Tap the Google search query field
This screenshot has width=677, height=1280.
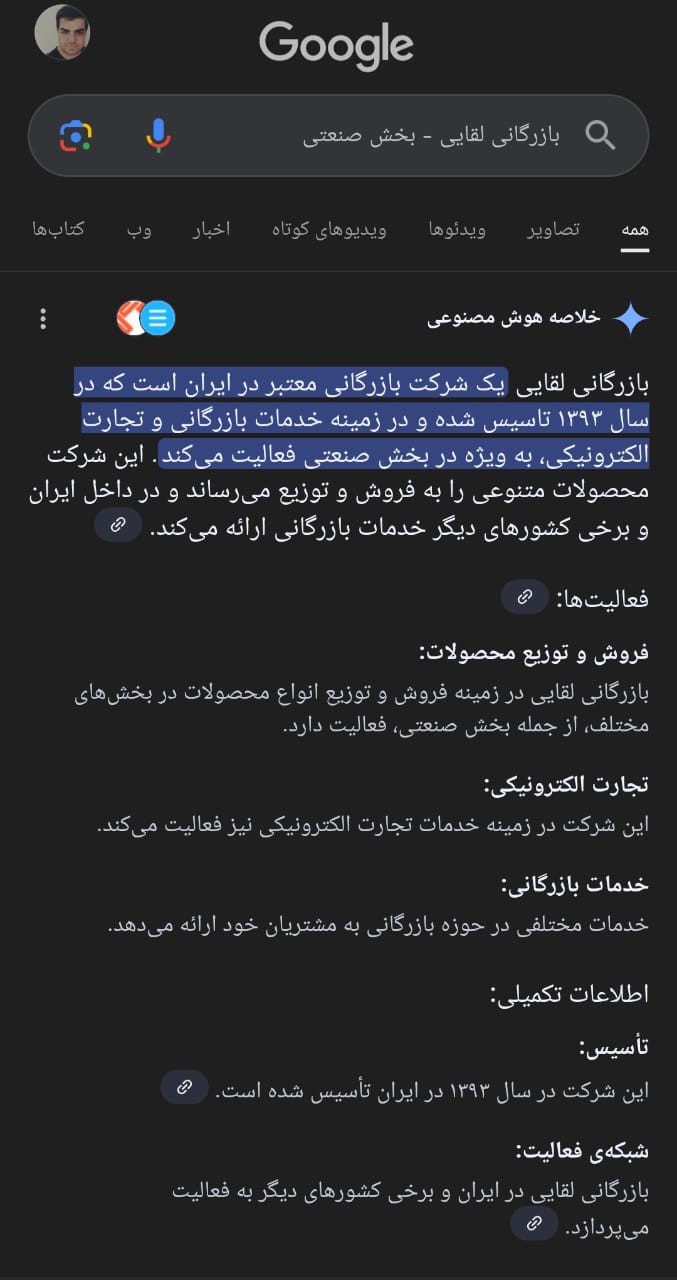(400, 136)
